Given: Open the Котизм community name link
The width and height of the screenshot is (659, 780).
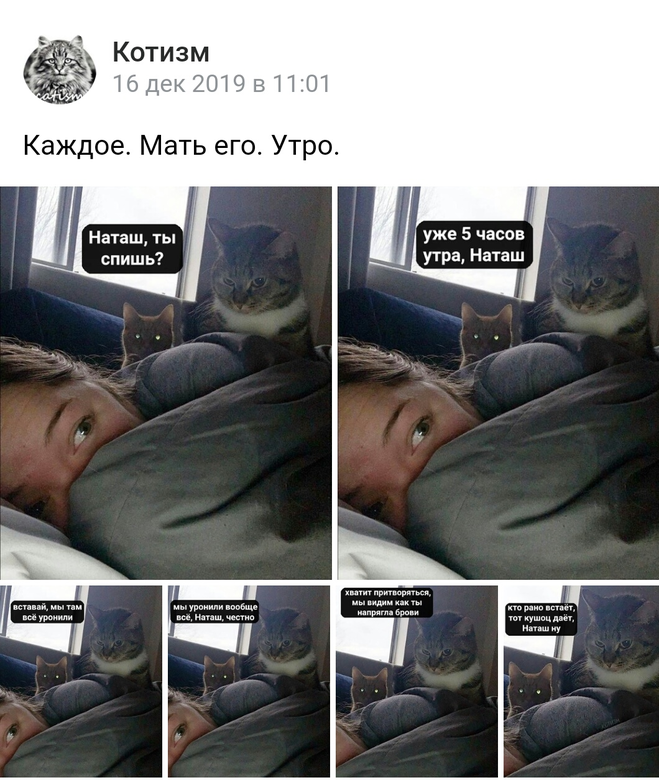Looking at the screenshot, I should click(x=161, y=53).
